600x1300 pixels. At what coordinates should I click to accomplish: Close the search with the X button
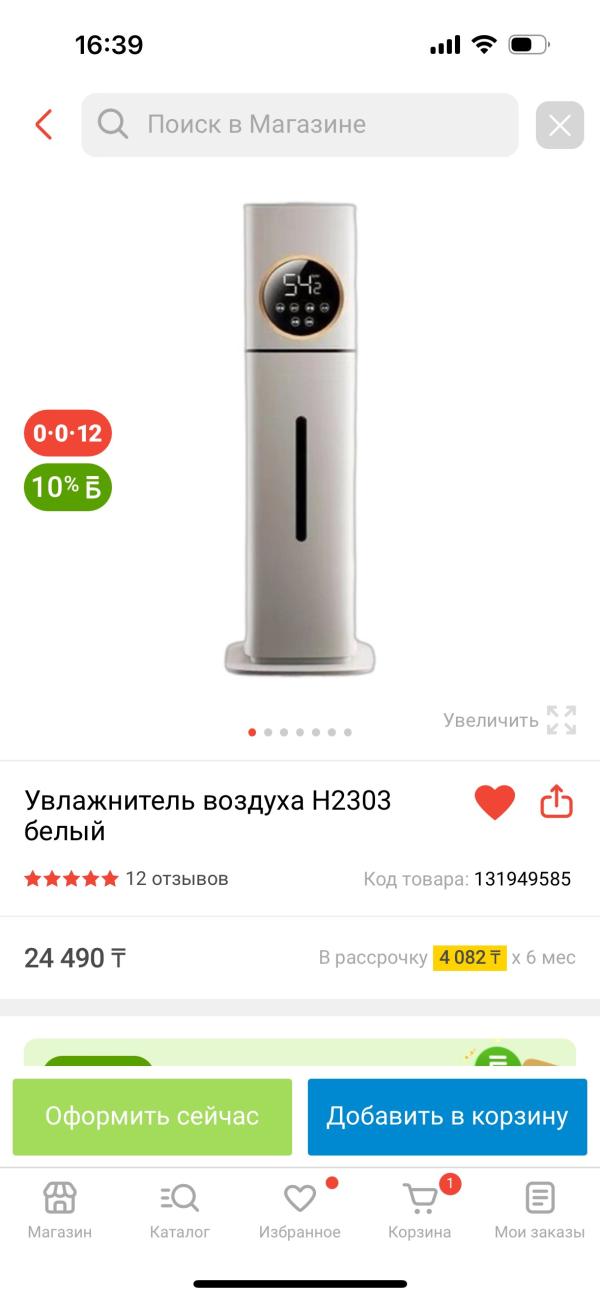click(x=559, y=125)
